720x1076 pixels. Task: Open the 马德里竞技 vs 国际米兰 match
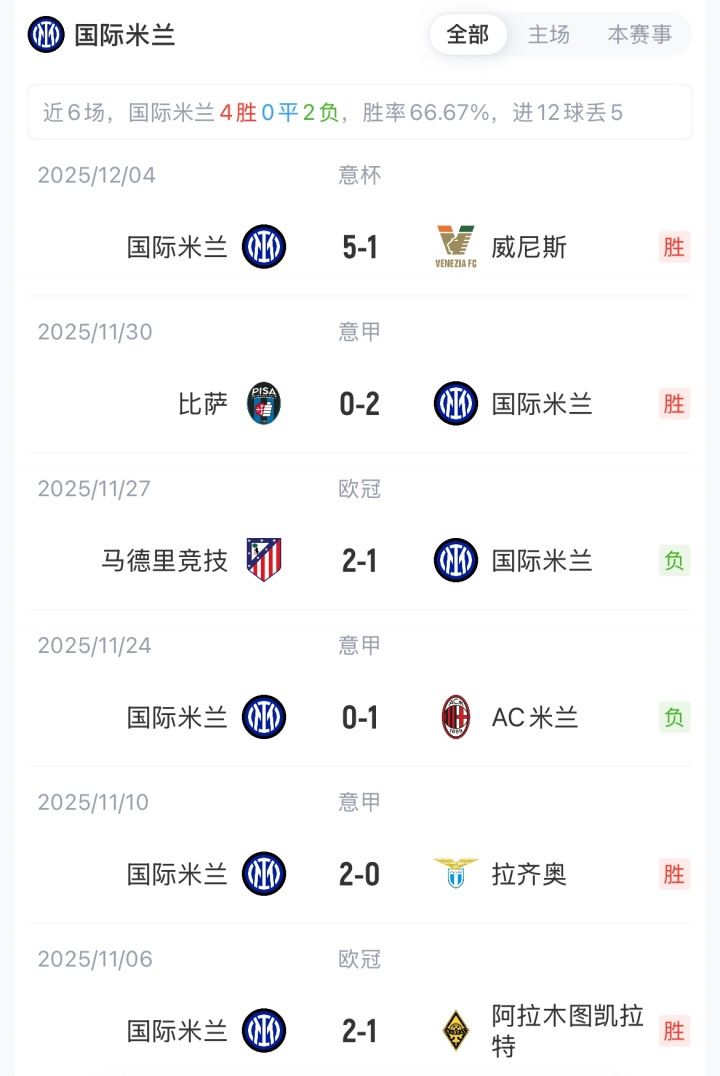pyautogui.click(x=360, y=561)
